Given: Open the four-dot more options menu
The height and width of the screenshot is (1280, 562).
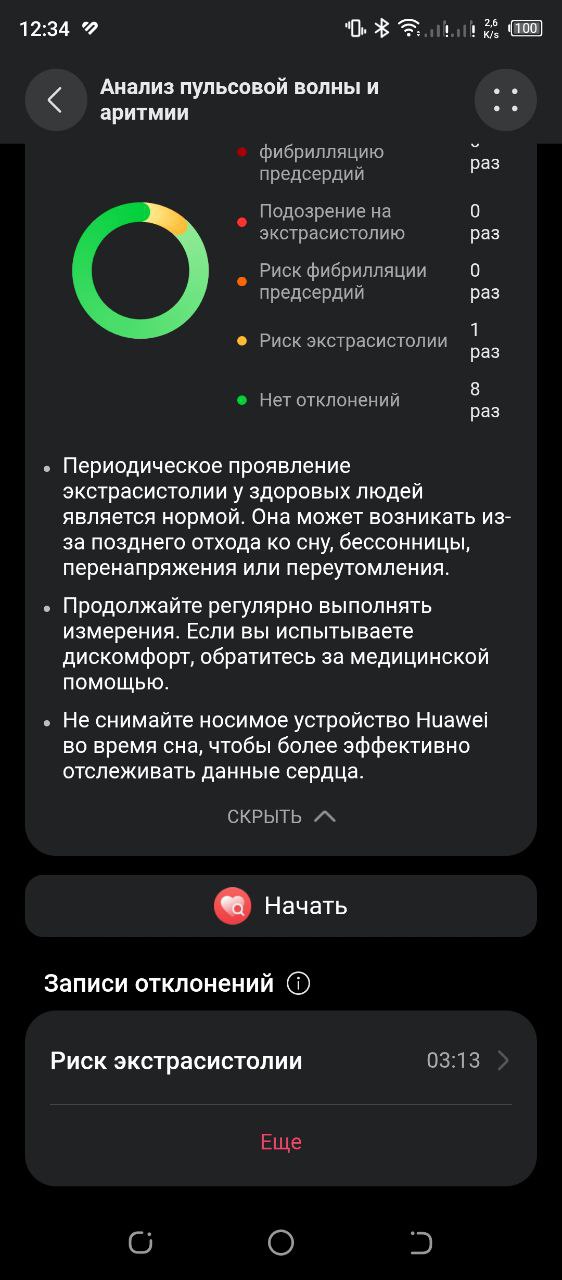Looking at the screenshot, I should (x=506, y=100).
